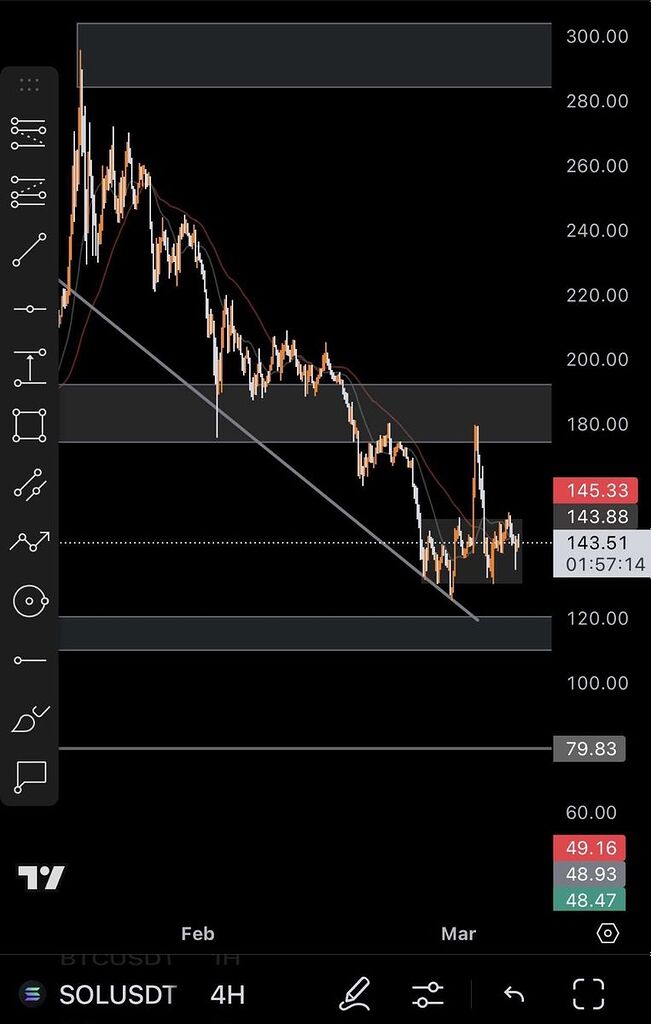Toggle the drawing pencil toolbar
The image size is (651, 1024).
[354, 994]
